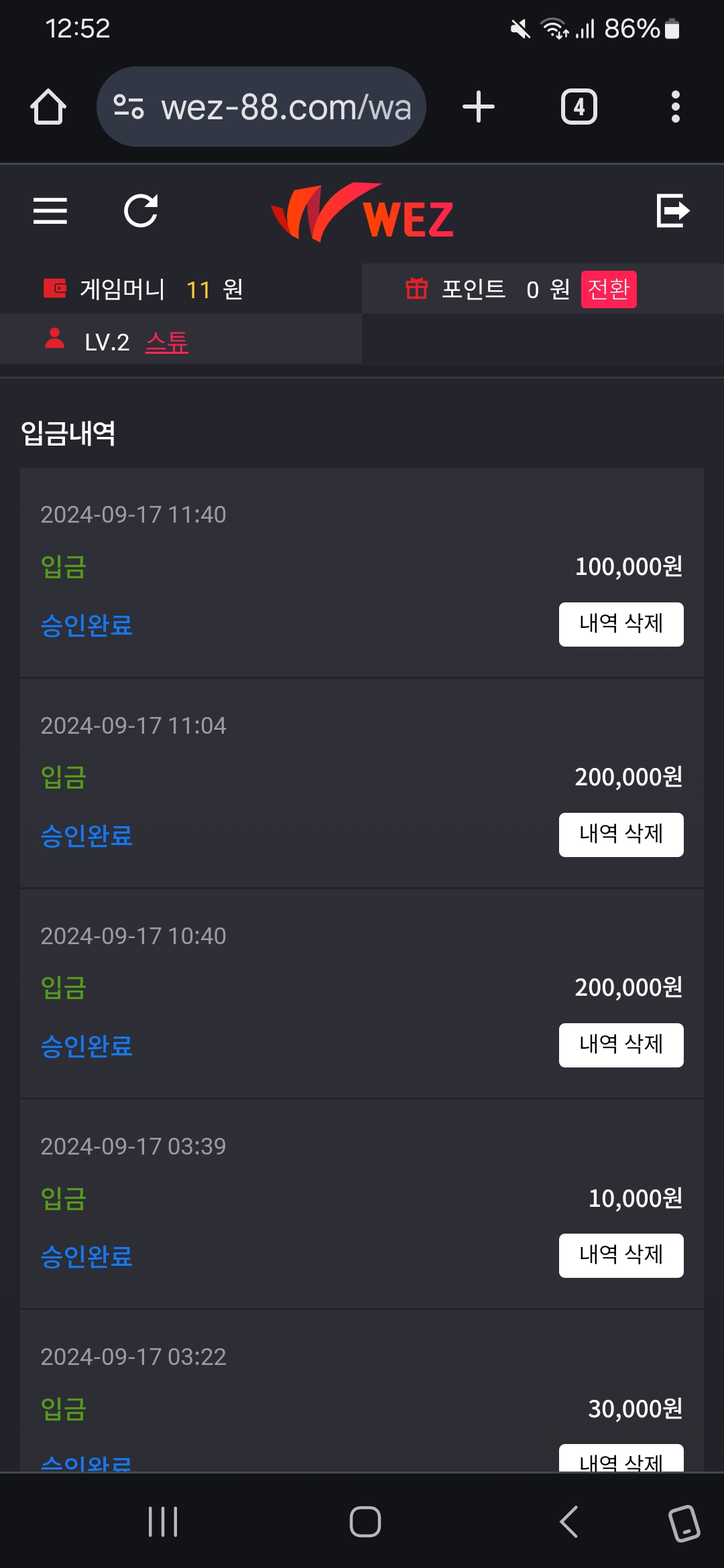Open recent apps from the navigation bar
The width and height of the screenshot is (724, 1568).
tap(163, 1521)
